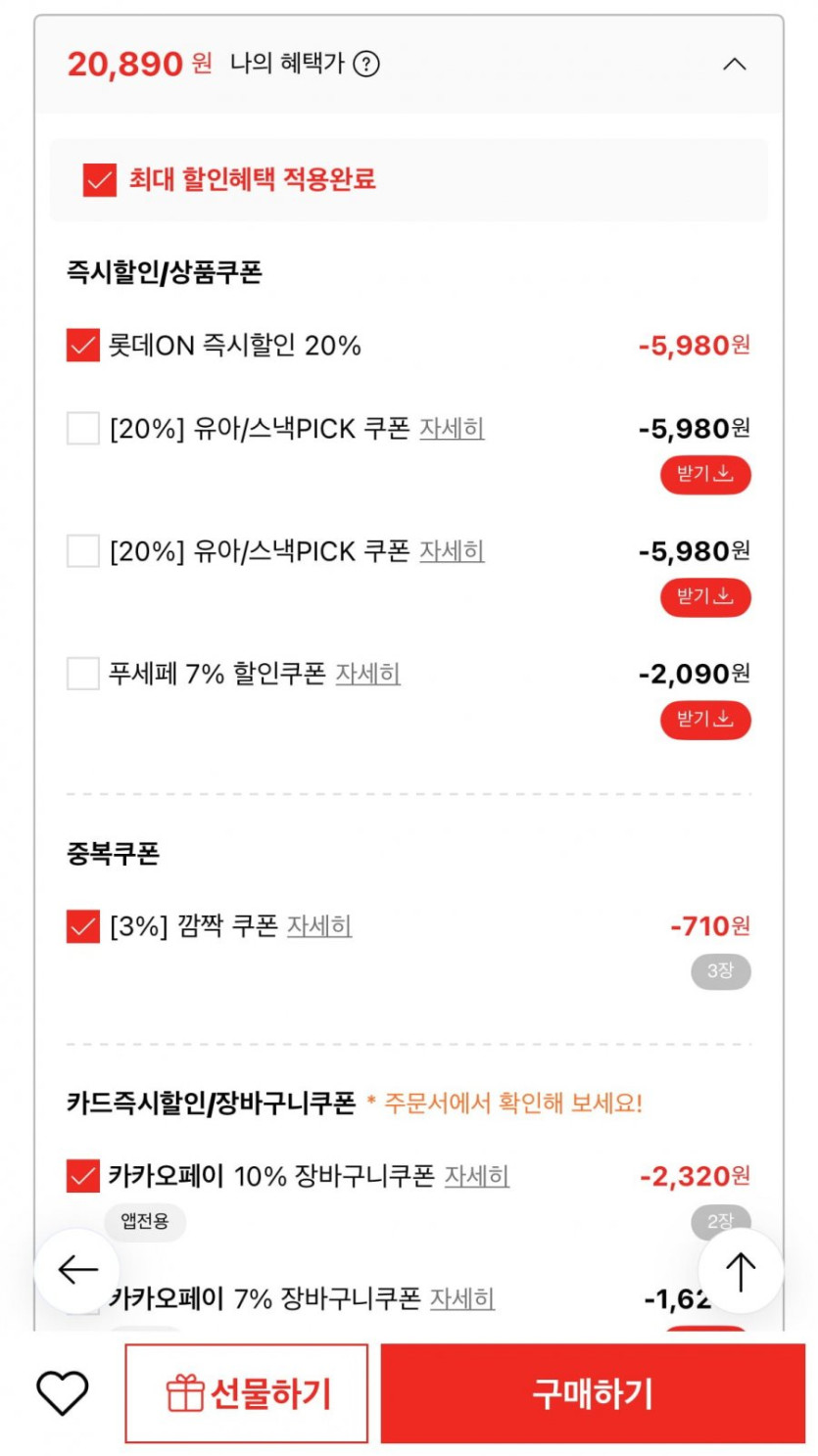Uncheck 카카오페이 10% 장바구니쿠폰
The image size is (818, 1456).
(83, 1176)
